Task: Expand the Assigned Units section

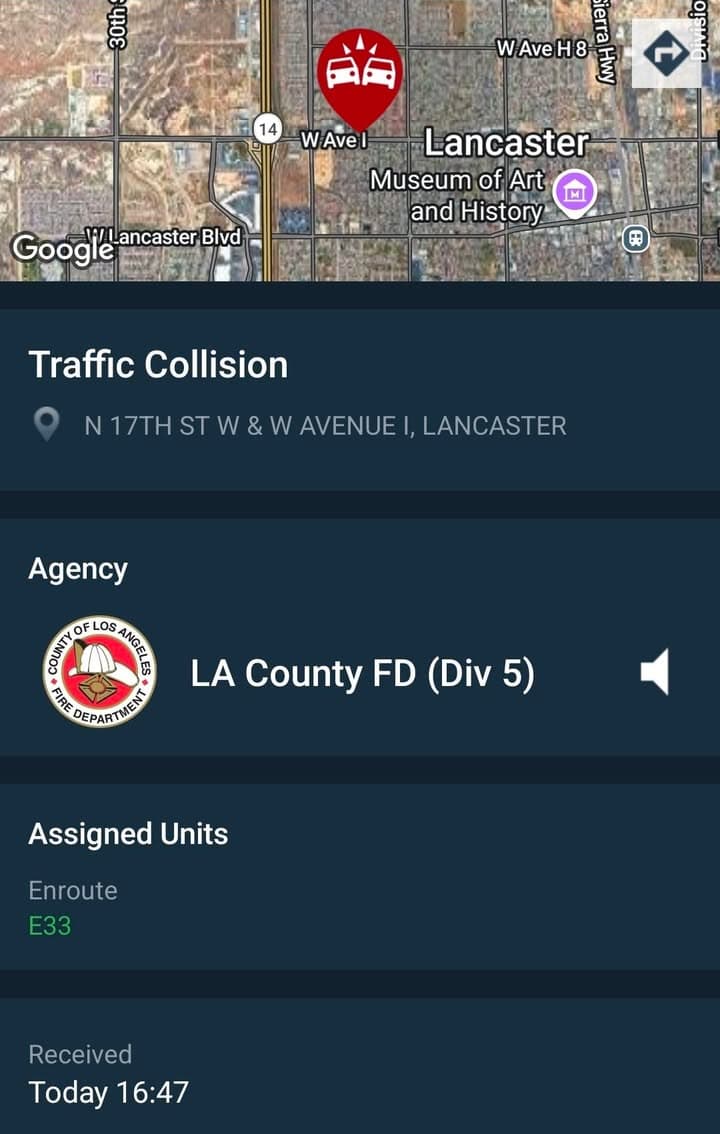Action: [128, 833]
